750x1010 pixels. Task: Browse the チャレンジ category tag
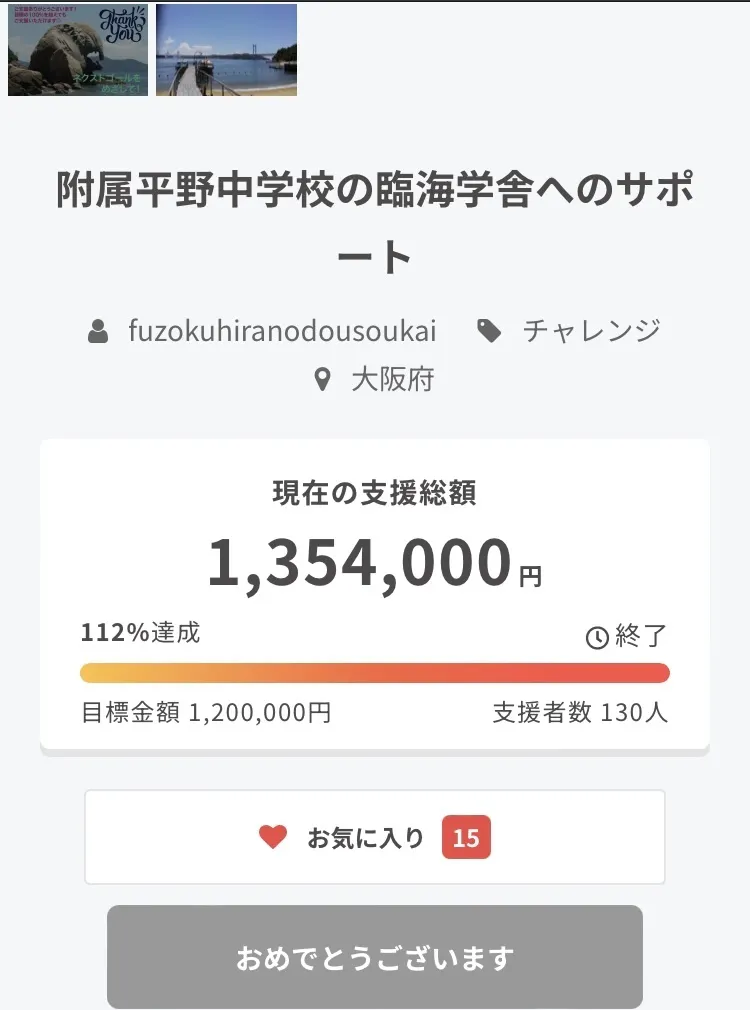[591, 331]
